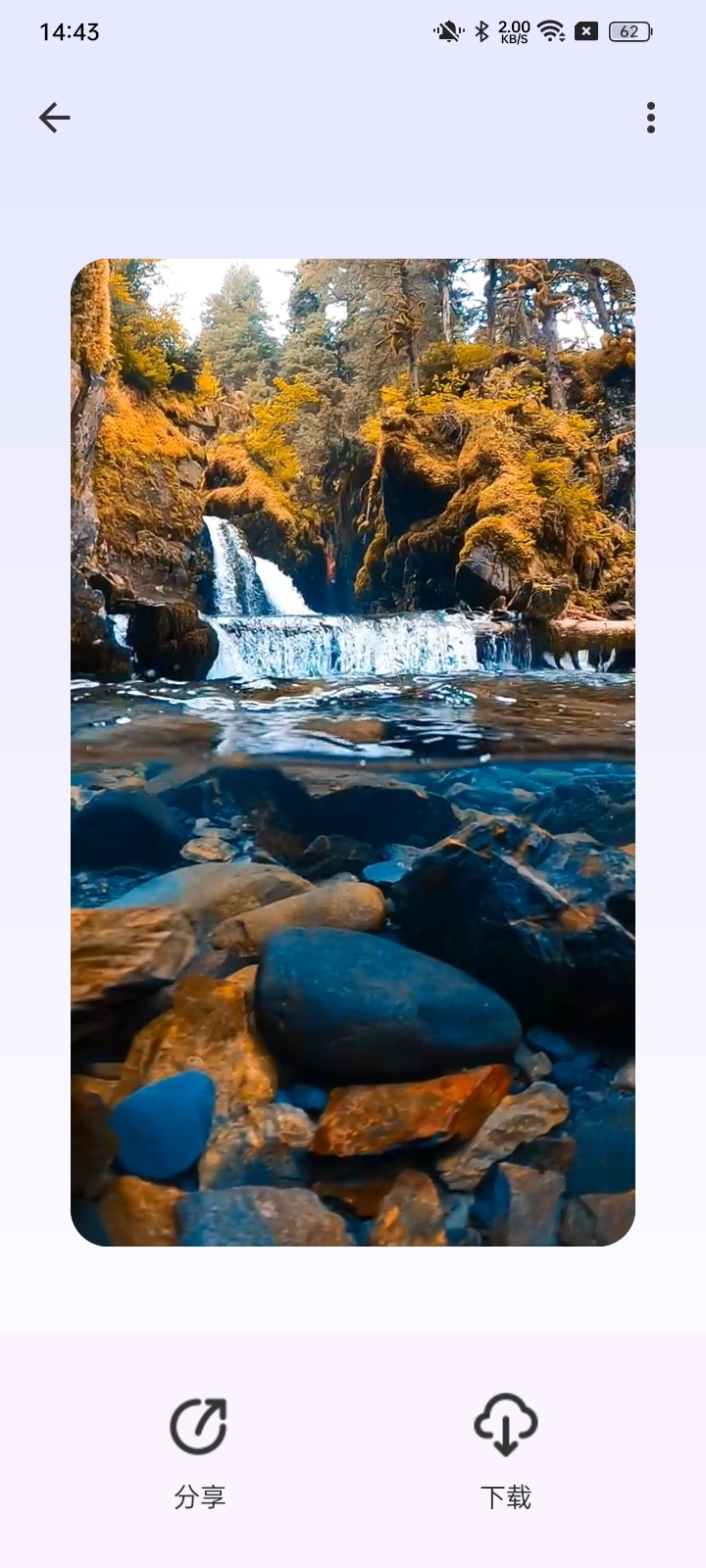Download the wallpaper via 下载
Image resolution: width=706 pixels, height=1568 pixels.
coord(505,1448)
